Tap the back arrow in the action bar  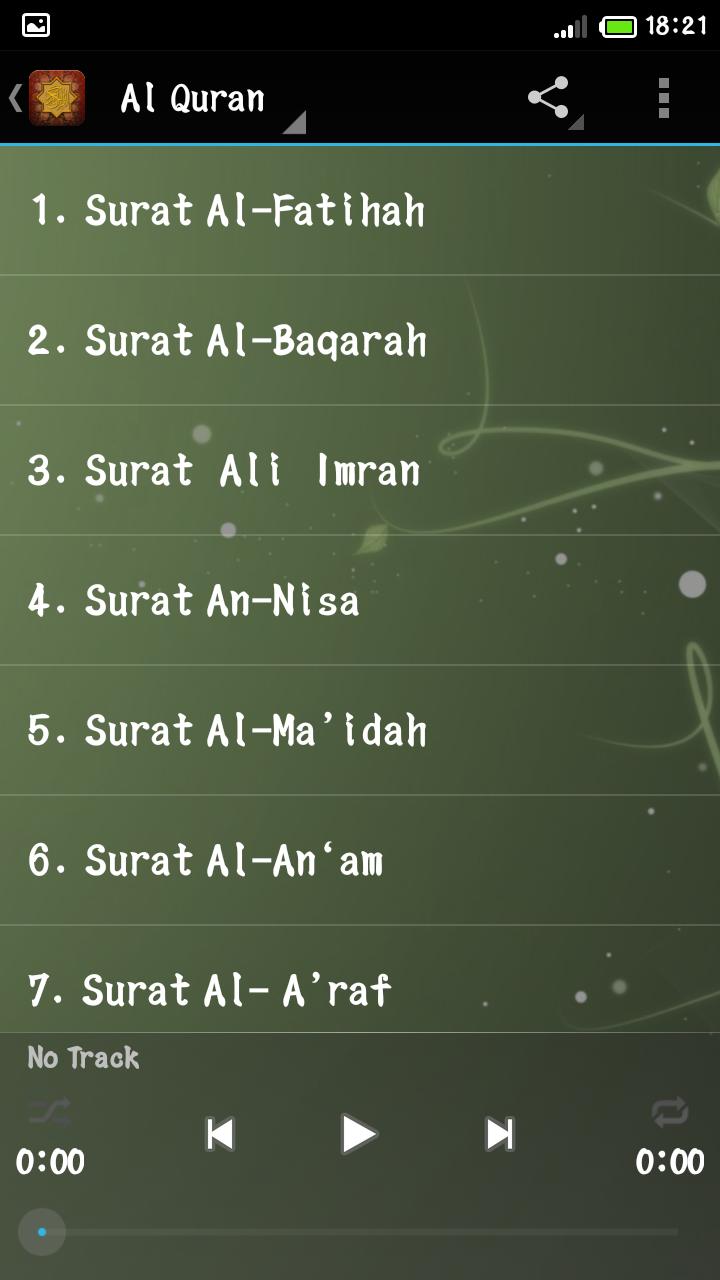pos(14,96)
